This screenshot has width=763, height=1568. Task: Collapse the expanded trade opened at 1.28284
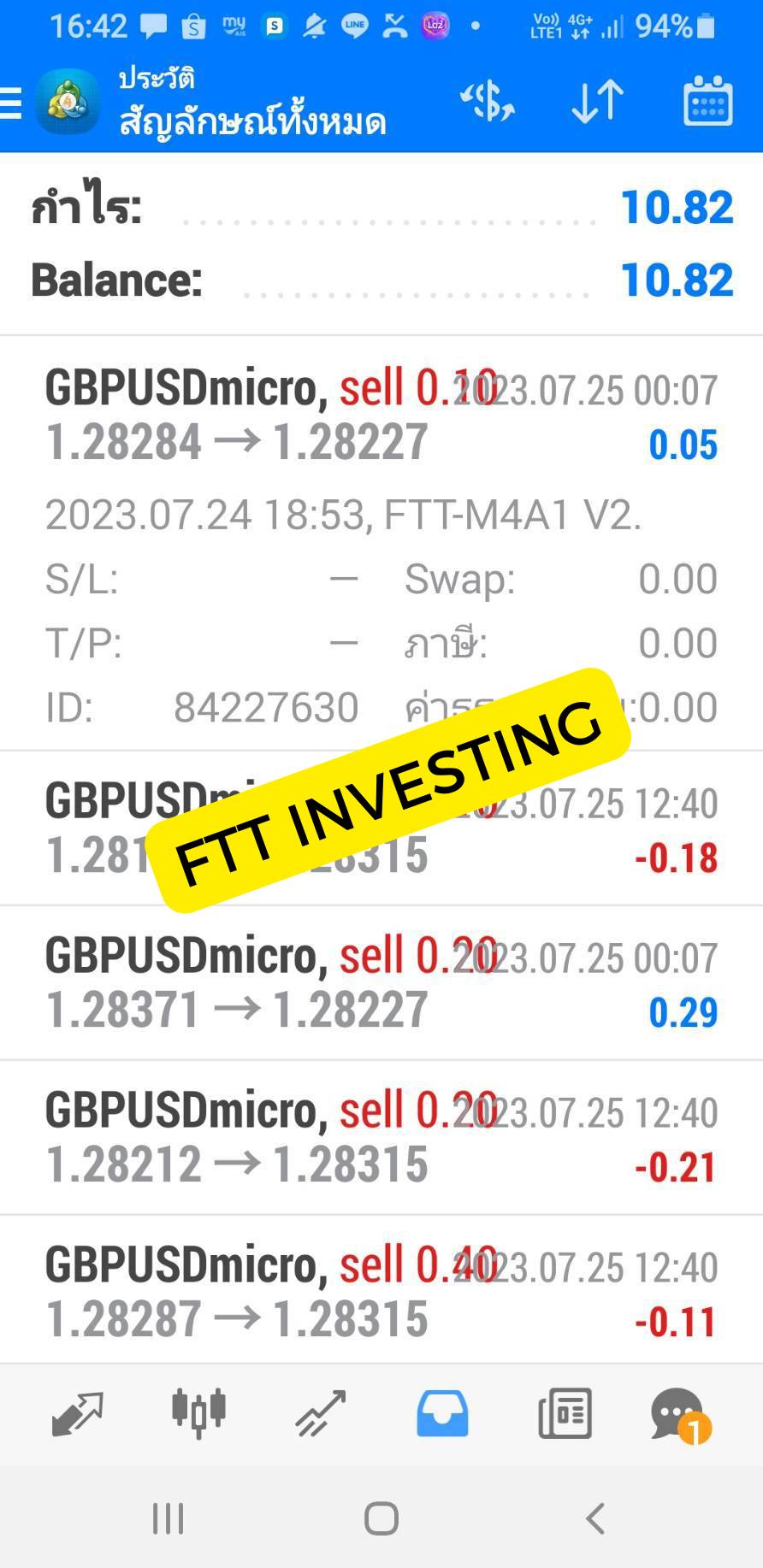pyautogui.click(x=381, y=544)
